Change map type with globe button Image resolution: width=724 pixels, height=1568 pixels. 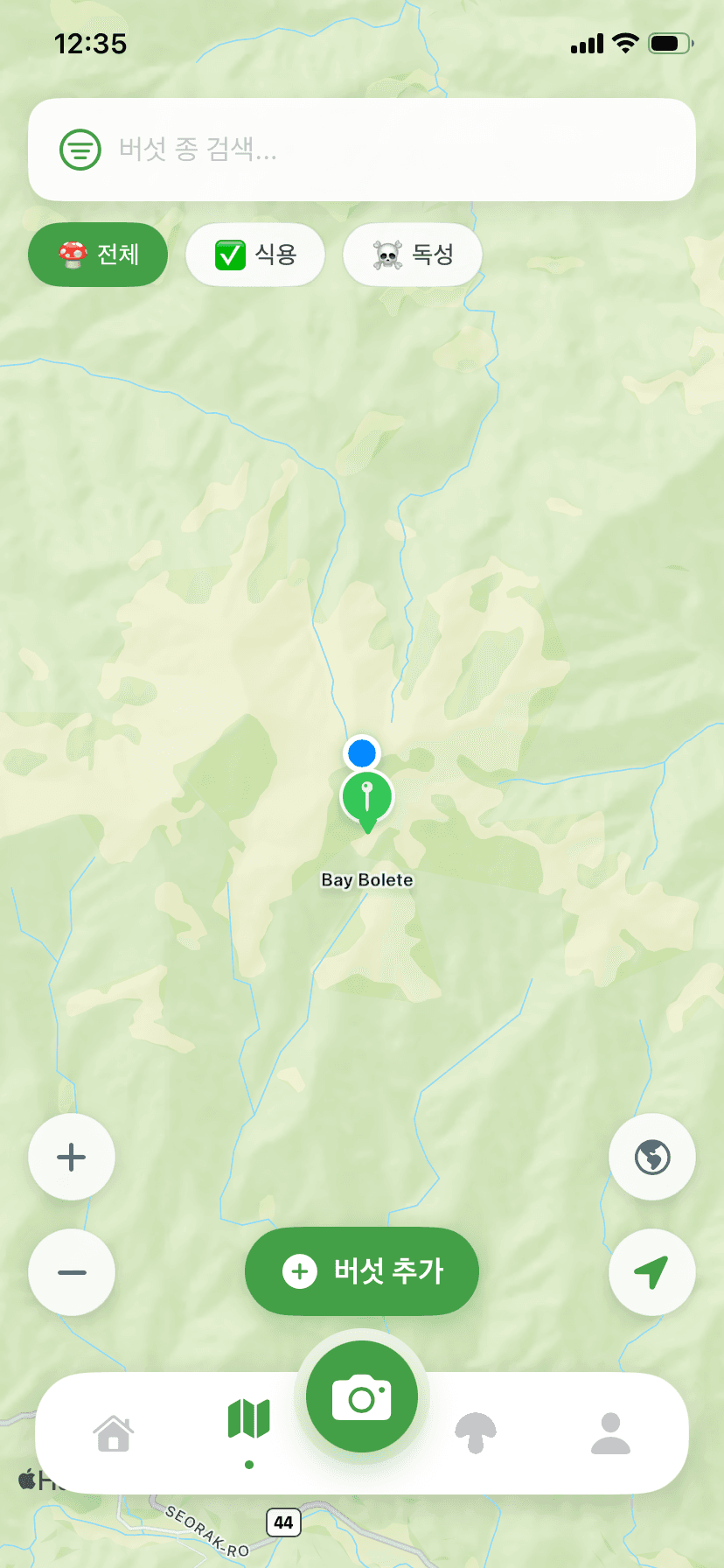(652, 1157)
